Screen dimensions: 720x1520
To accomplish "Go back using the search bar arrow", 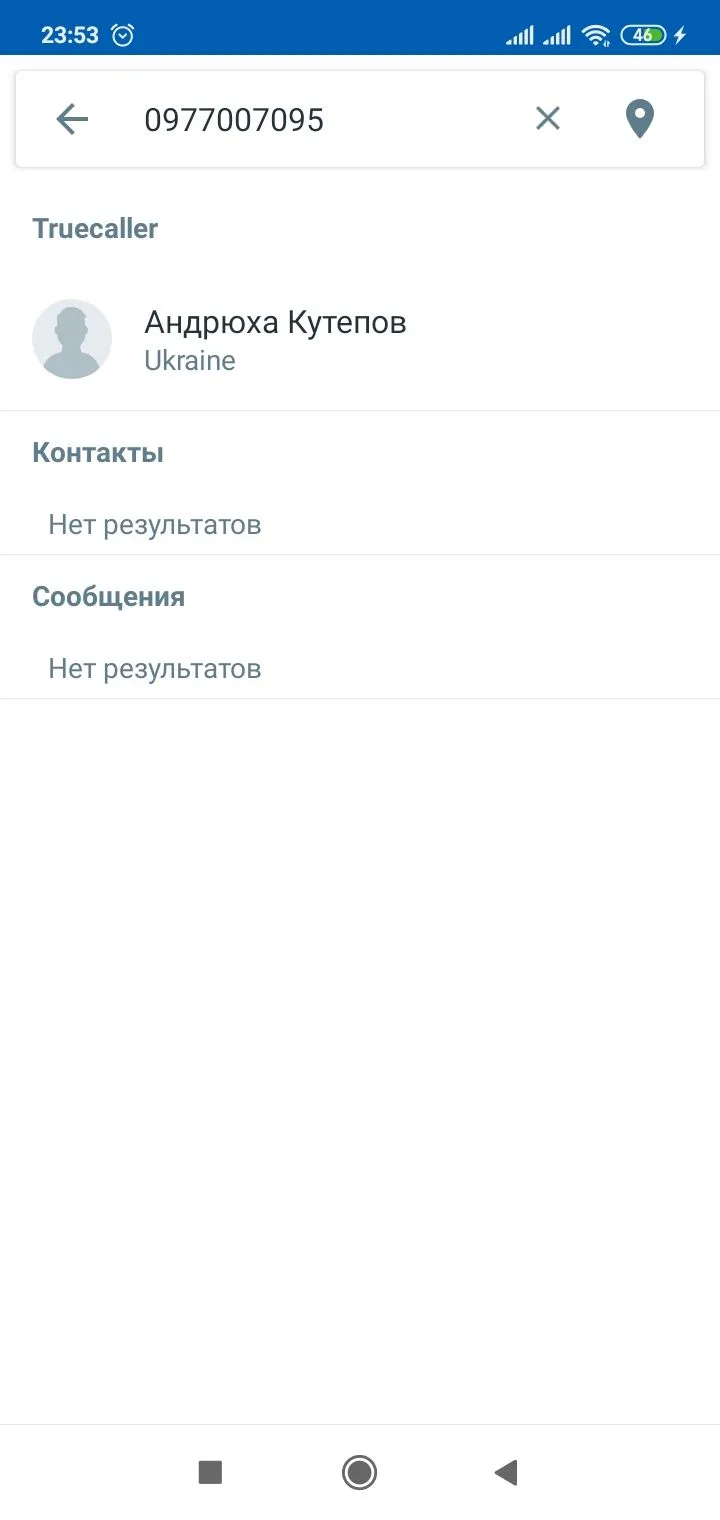I will [72, 120].
